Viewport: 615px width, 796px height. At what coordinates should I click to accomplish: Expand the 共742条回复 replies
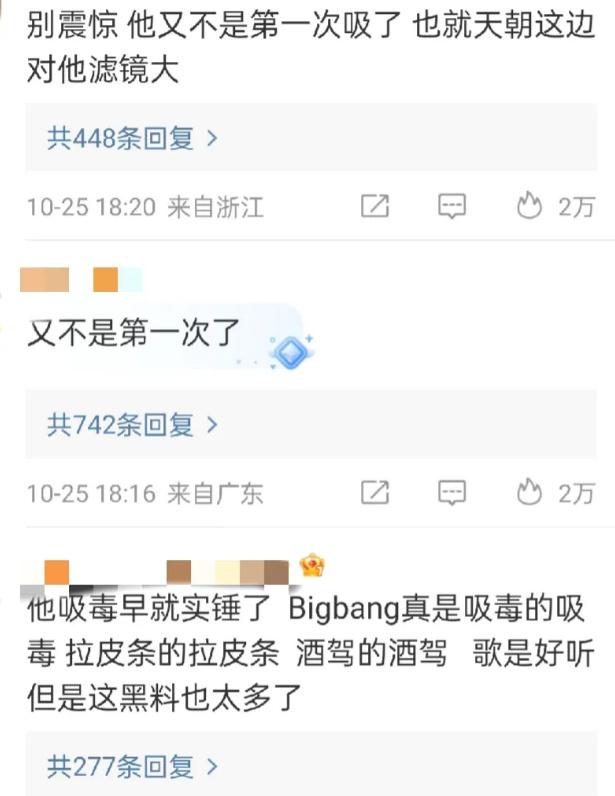[x=131, y=425]
